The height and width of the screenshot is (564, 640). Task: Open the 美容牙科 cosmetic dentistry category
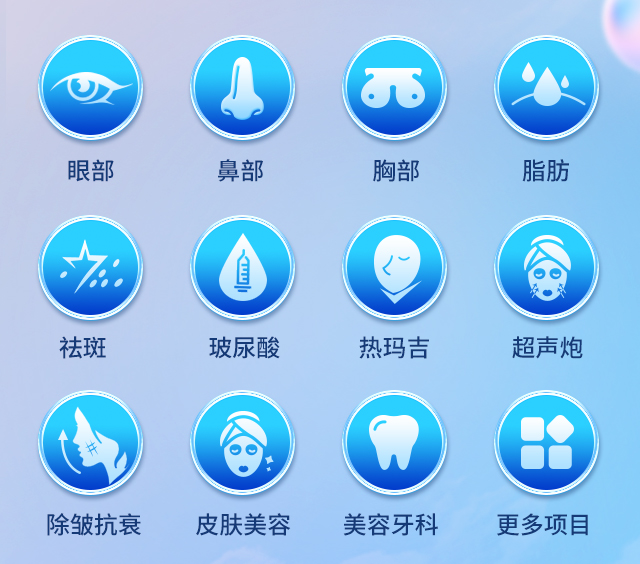394,443
